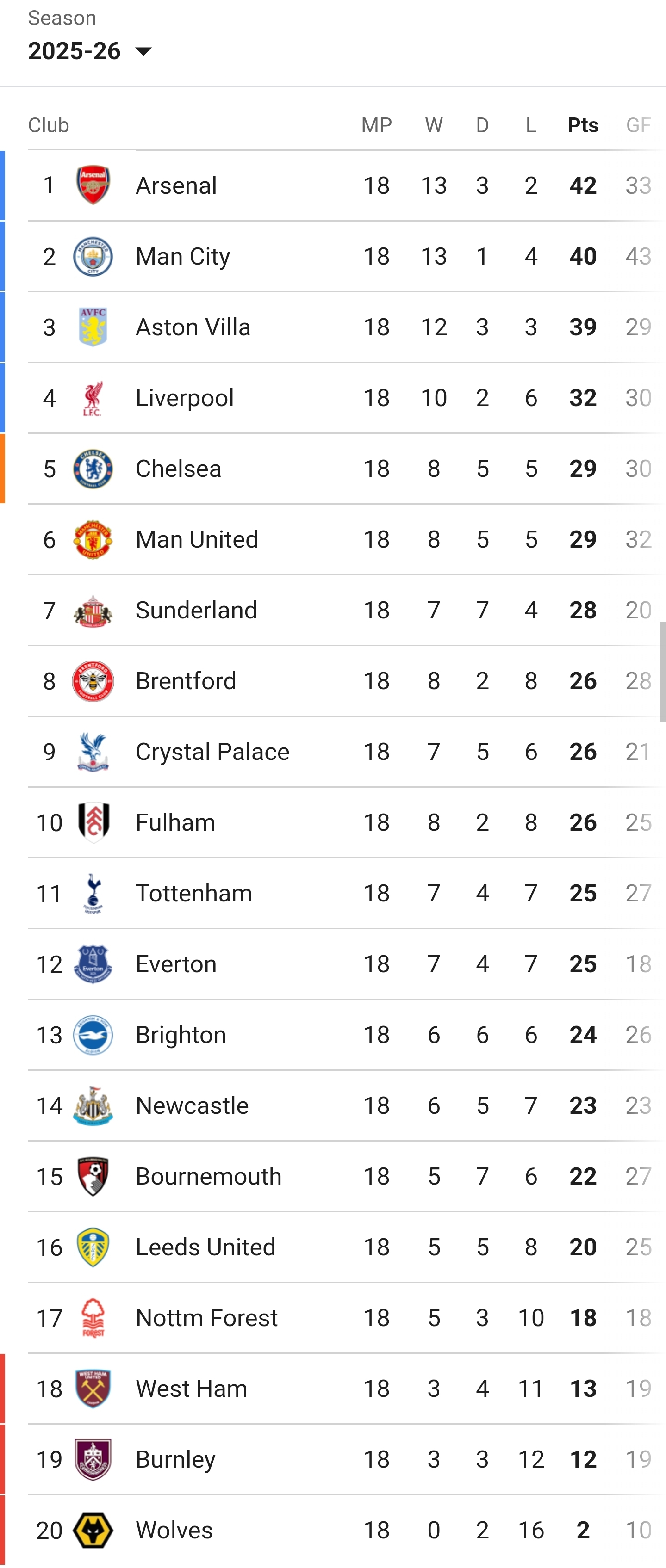Open Chelsea from the table
Image resolution: width=666 pixels, height=1568 pixels.
pyautogui.click(x=178, y=469)
